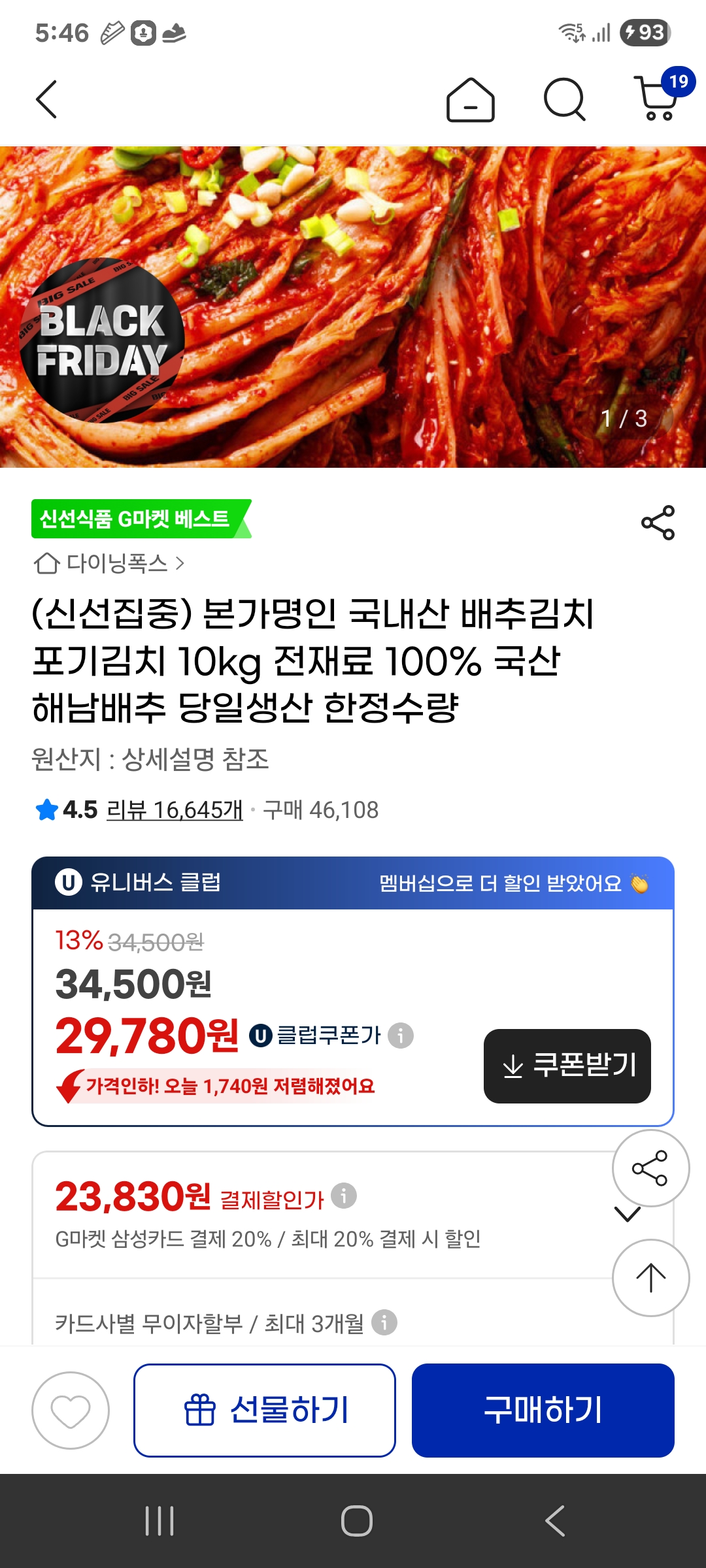Open the search magnifier icon
Image resolution: width=706 pixels, height=1568 pixels.
coord(564,100)
